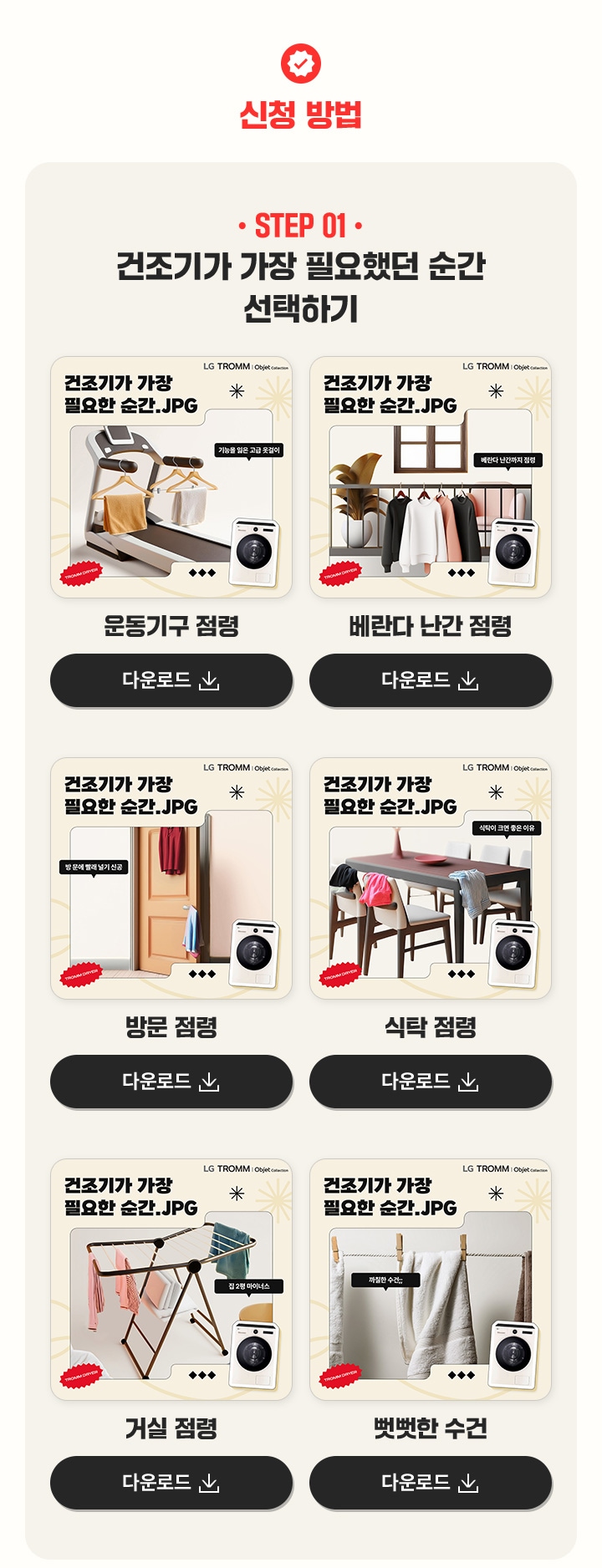The width and height of the screenshot is (602, 1568).
Task: Download the 거실 점령 image
Action: point(171,1483)
